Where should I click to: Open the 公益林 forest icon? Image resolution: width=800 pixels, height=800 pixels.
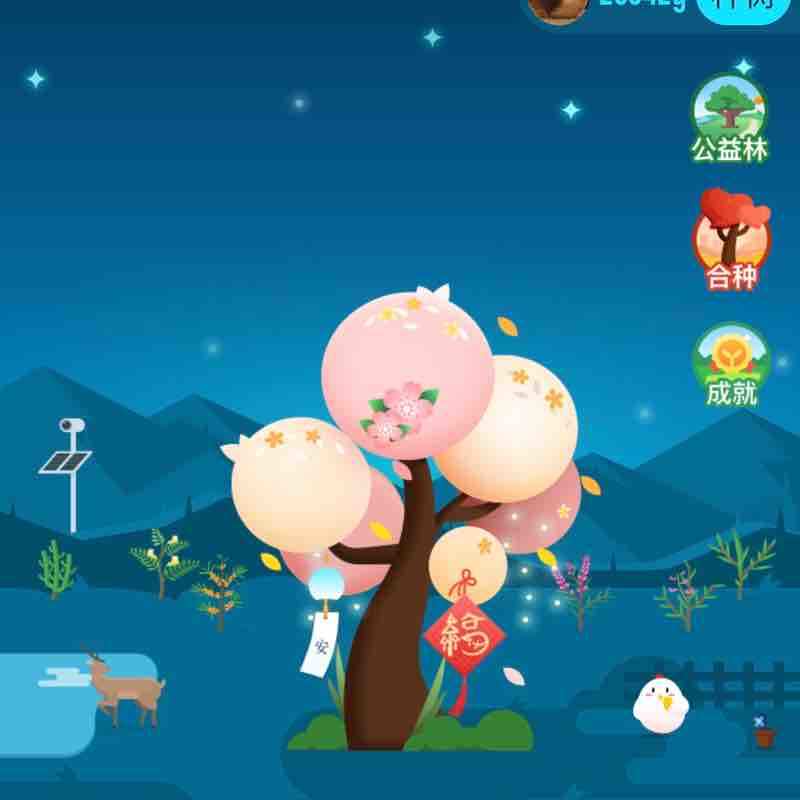pyautogui.click(x=730, y=118)
